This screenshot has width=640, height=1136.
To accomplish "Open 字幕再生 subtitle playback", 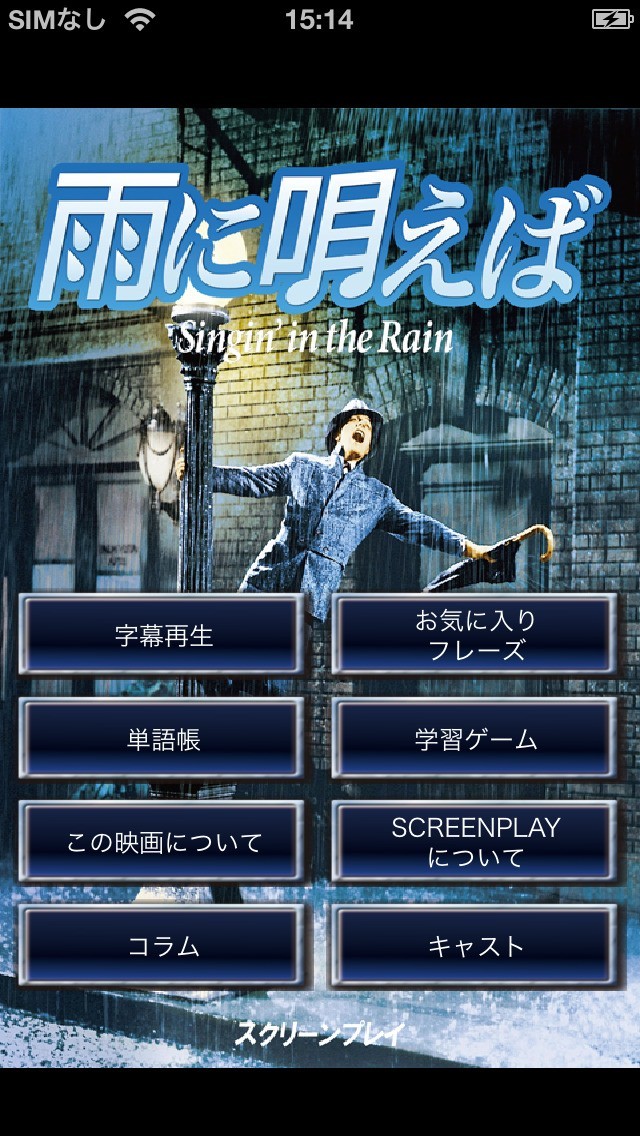I will pyautogui.click(x=161, y=635).
